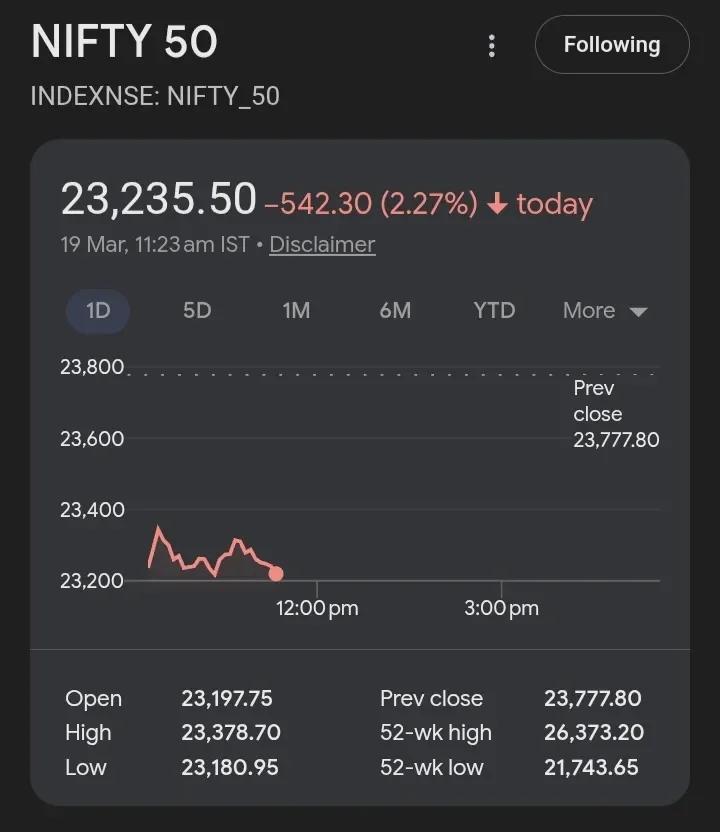This screenshot has width=720, height=832.
Task: Re-select the highlighted 1D tab
Action: (x=97, y=311)
